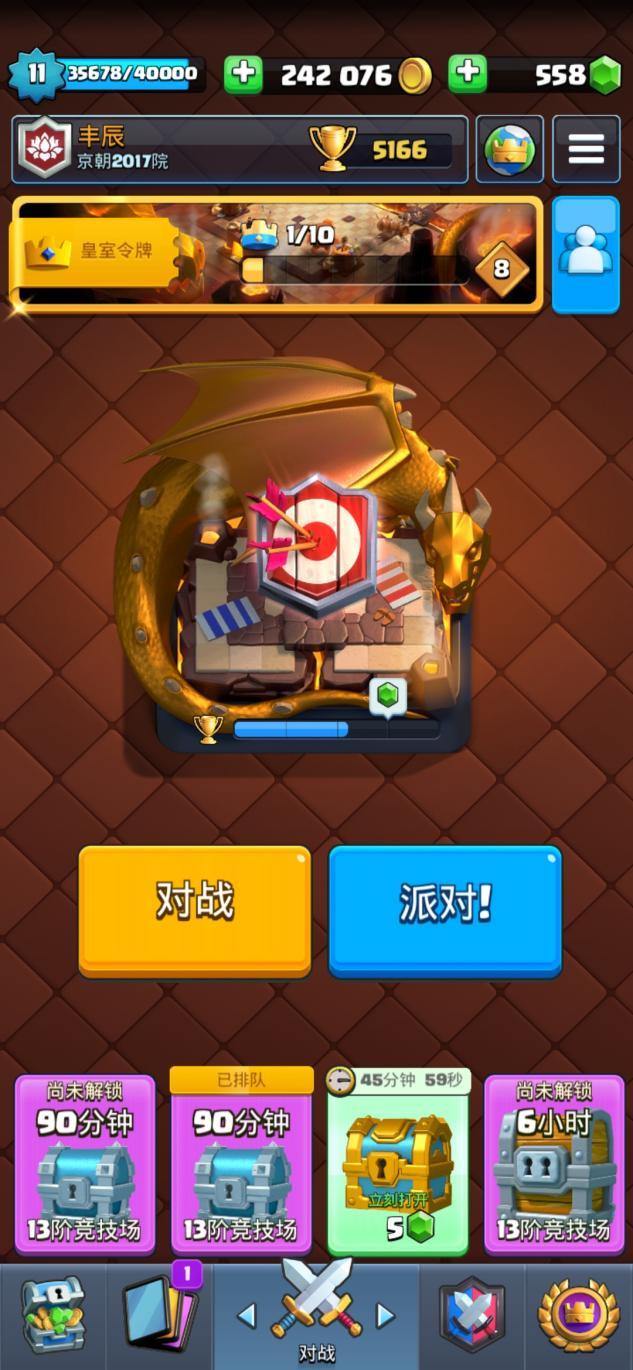Open the queued 已排队 silver chest
The width and height of the screenshot is (633, 1370).
[x=242, y=1165]
